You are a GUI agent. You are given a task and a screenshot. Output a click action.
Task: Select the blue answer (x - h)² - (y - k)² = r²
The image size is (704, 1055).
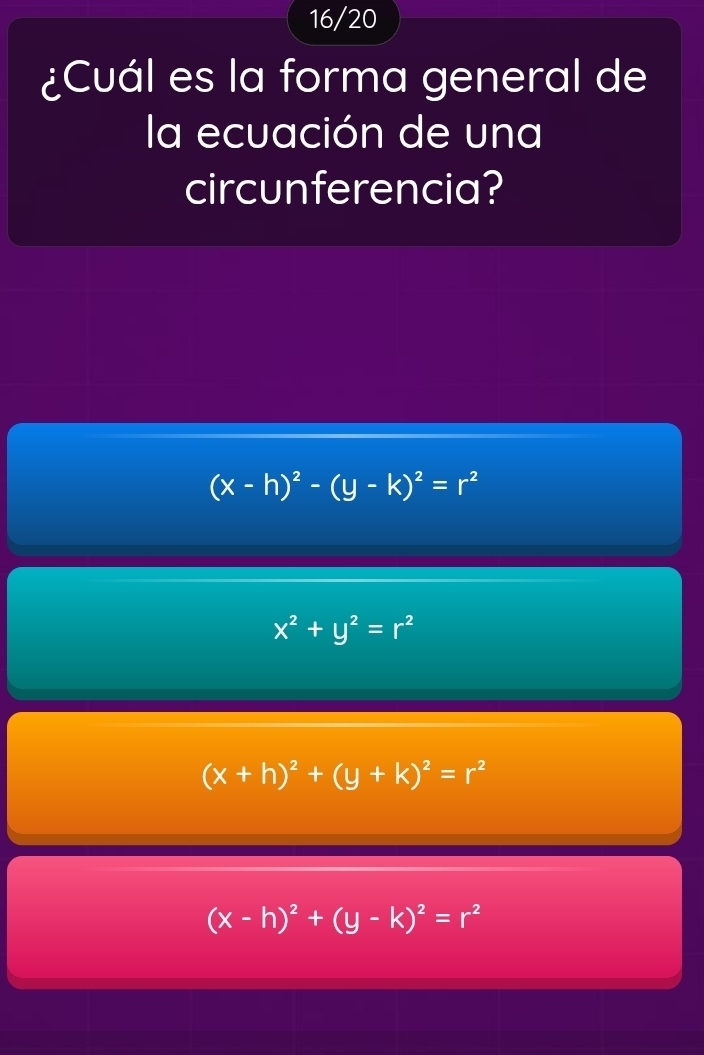345,487
